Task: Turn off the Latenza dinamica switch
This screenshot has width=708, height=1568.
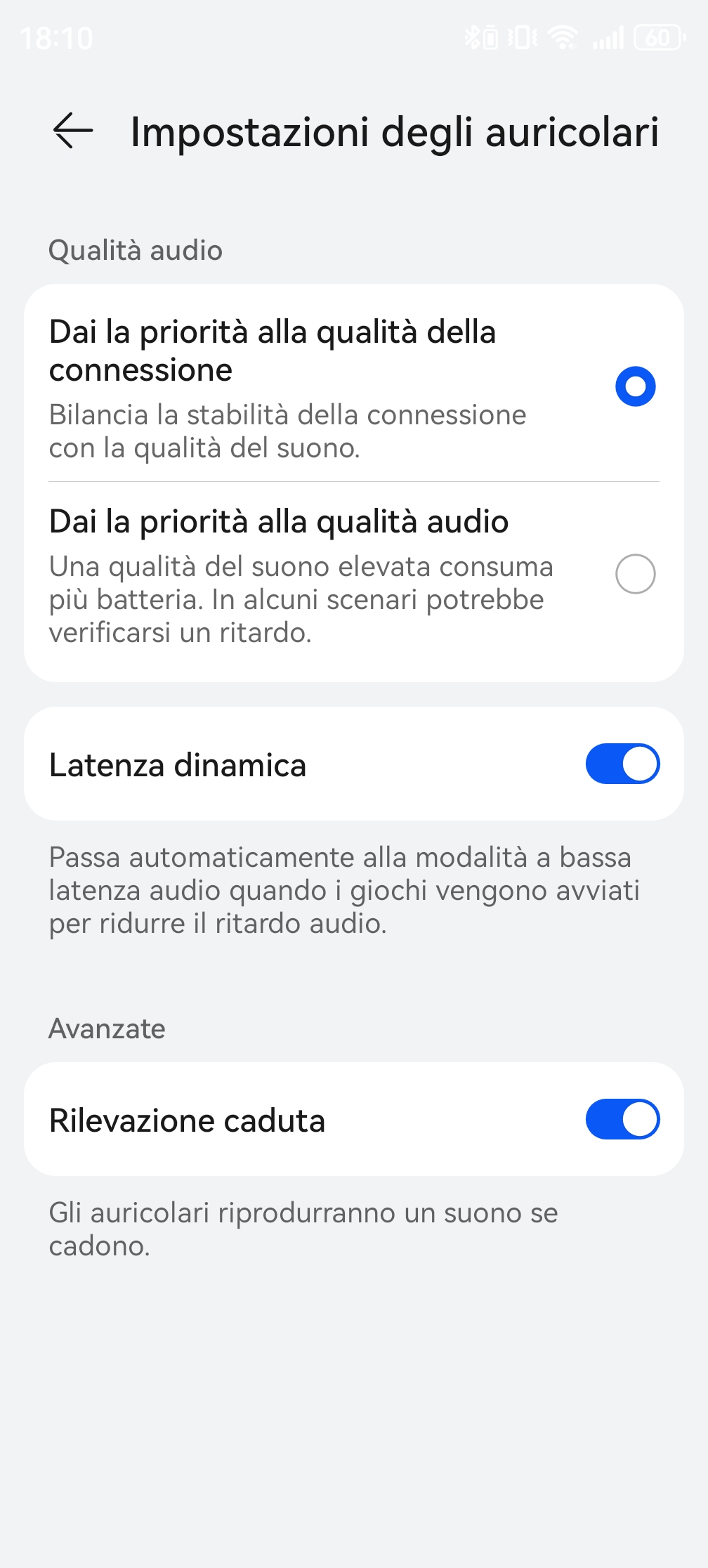Action: pyautogui.click(x=622, y=764)
